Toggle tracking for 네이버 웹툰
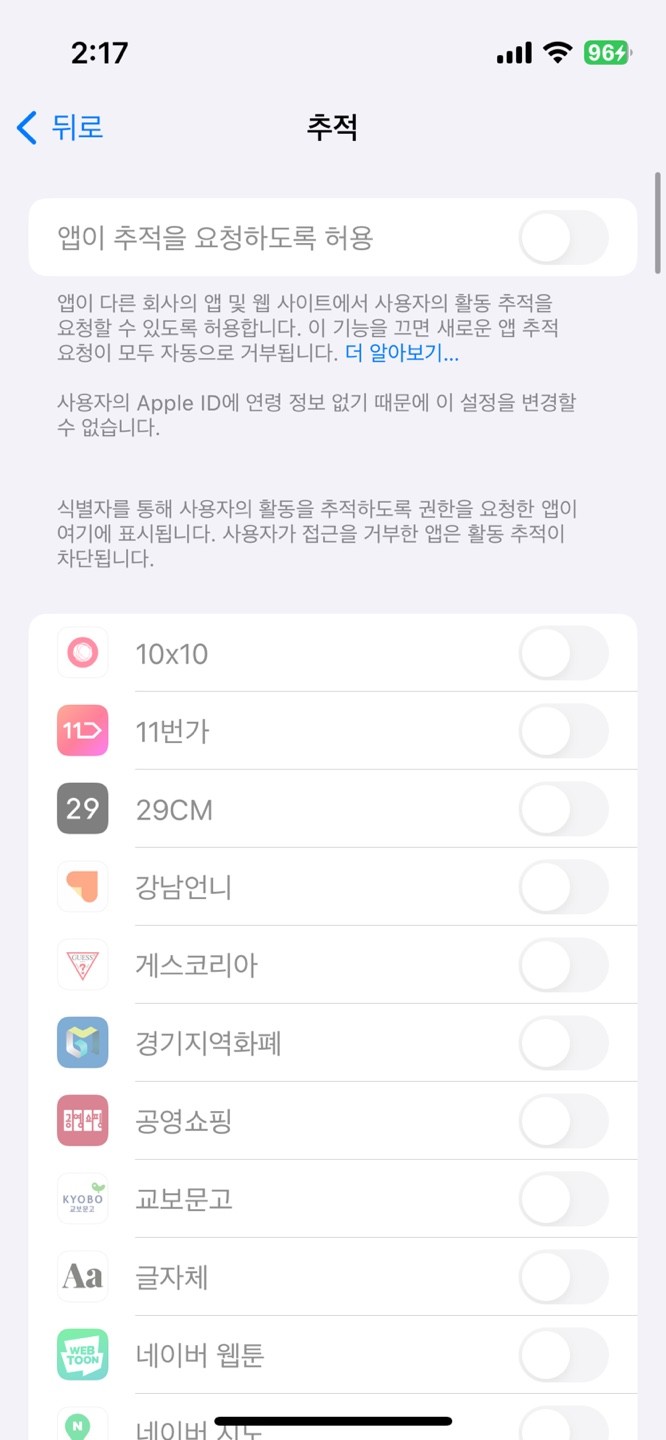This screenshot has width=666, height=1440. tap(563, 1355)
